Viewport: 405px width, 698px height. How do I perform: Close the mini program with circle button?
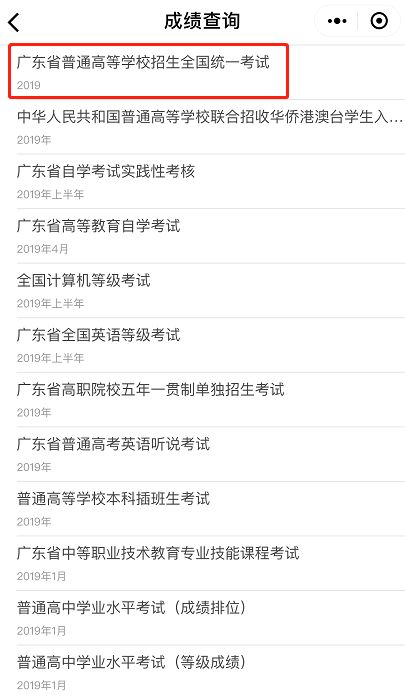[379, 21]
